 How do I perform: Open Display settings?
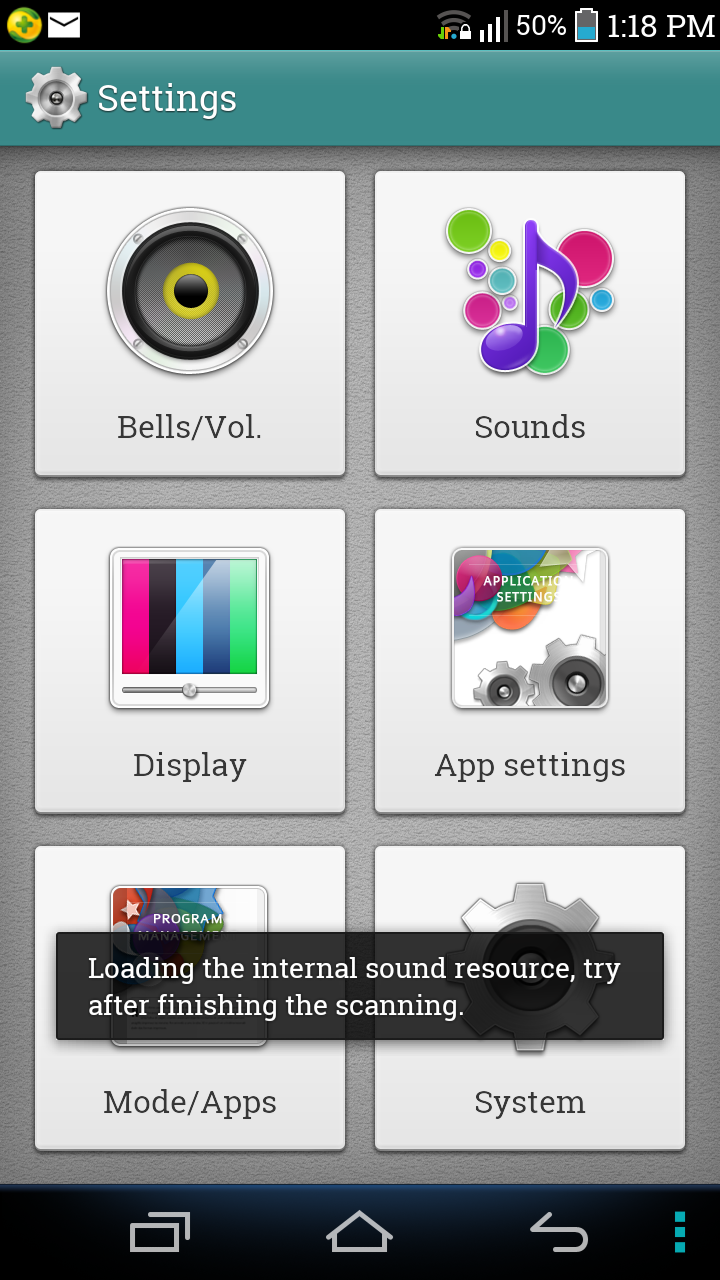click(x=190, y=661)
